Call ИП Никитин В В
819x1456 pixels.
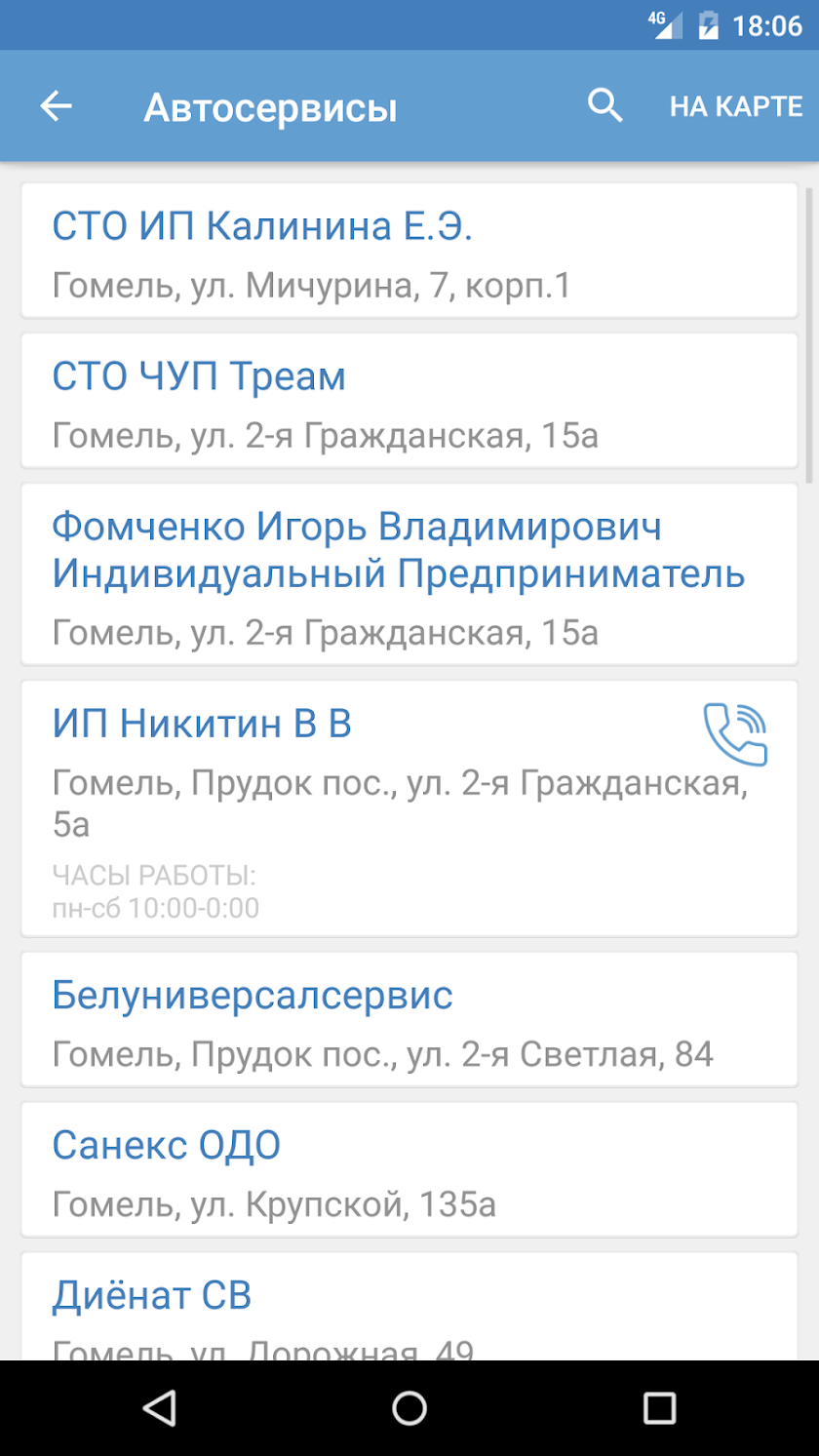pos(735,734)
